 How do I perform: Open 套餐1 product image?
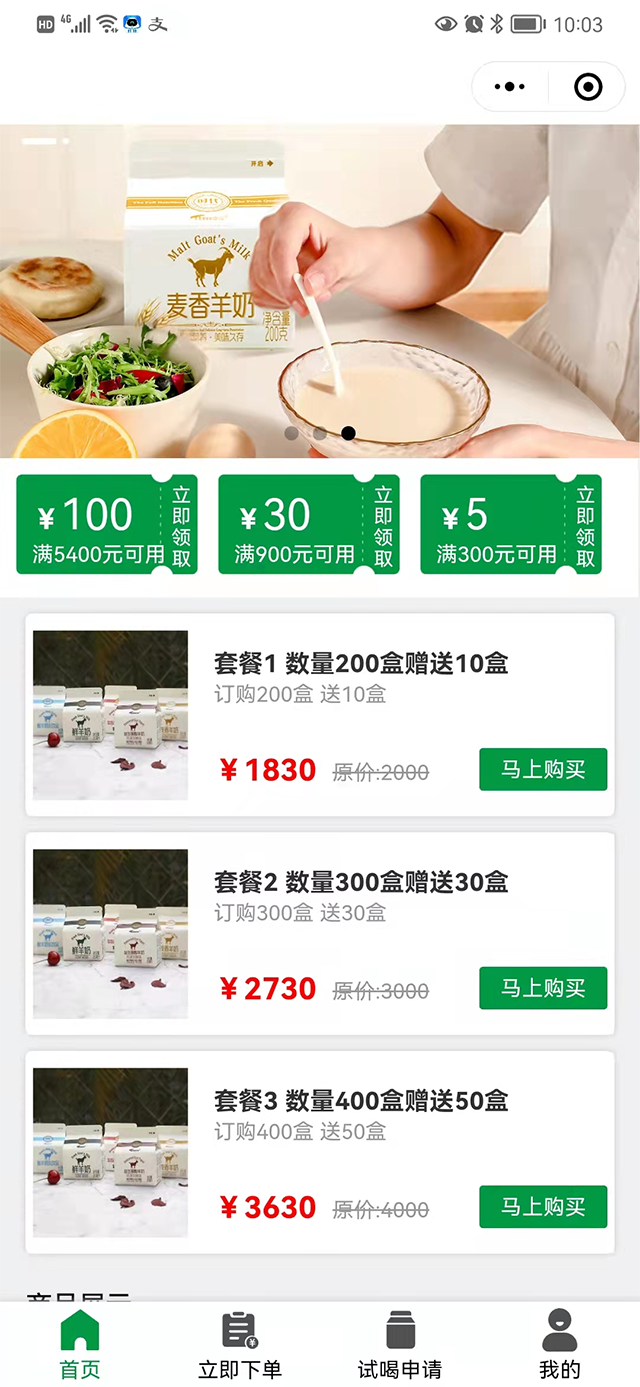pos(110,715)
